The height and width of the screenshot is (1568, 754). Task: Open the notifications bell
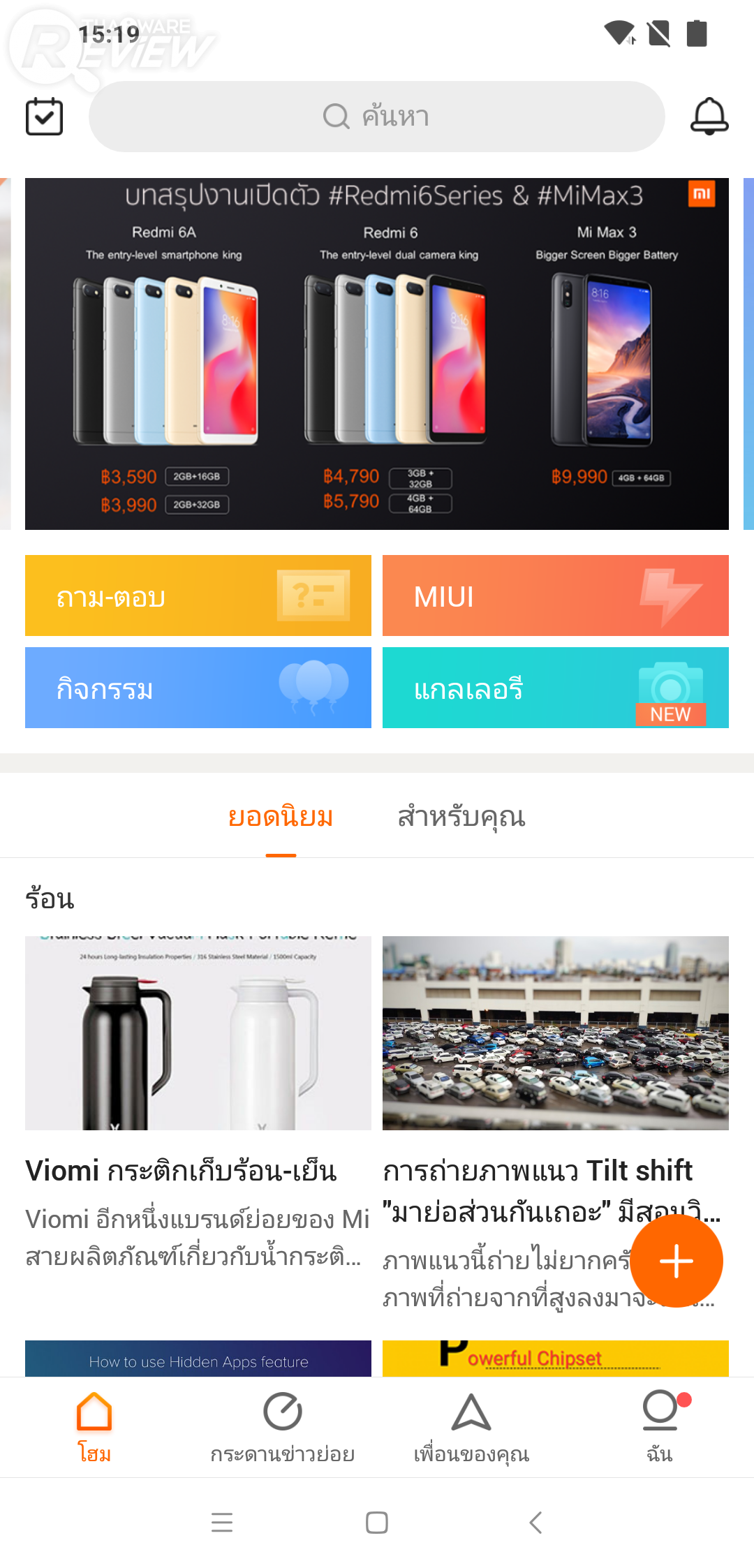click(x=709, y=117)
